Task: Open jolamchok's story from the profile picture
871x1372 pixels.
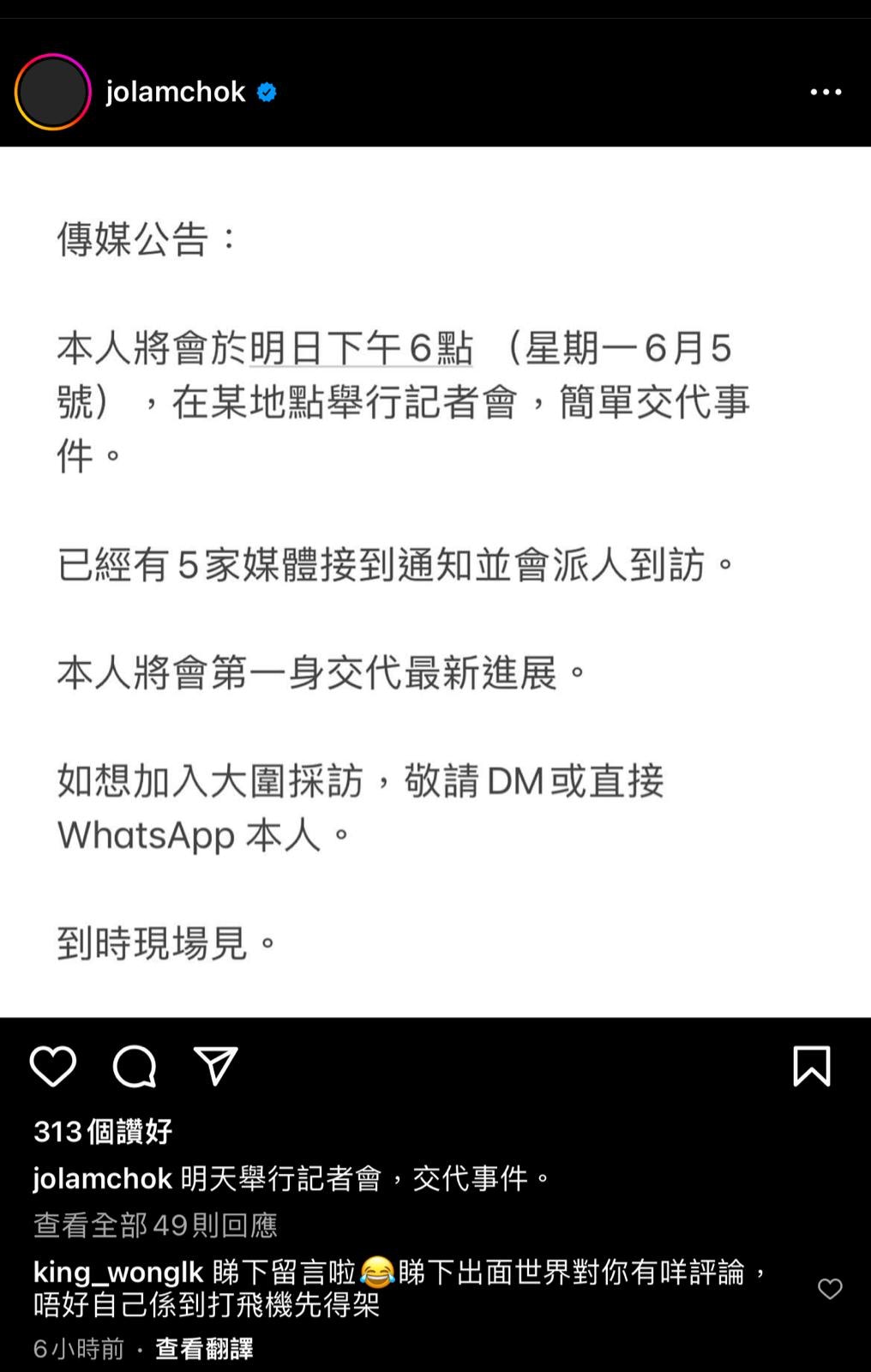Action: [x=52, y=92]
